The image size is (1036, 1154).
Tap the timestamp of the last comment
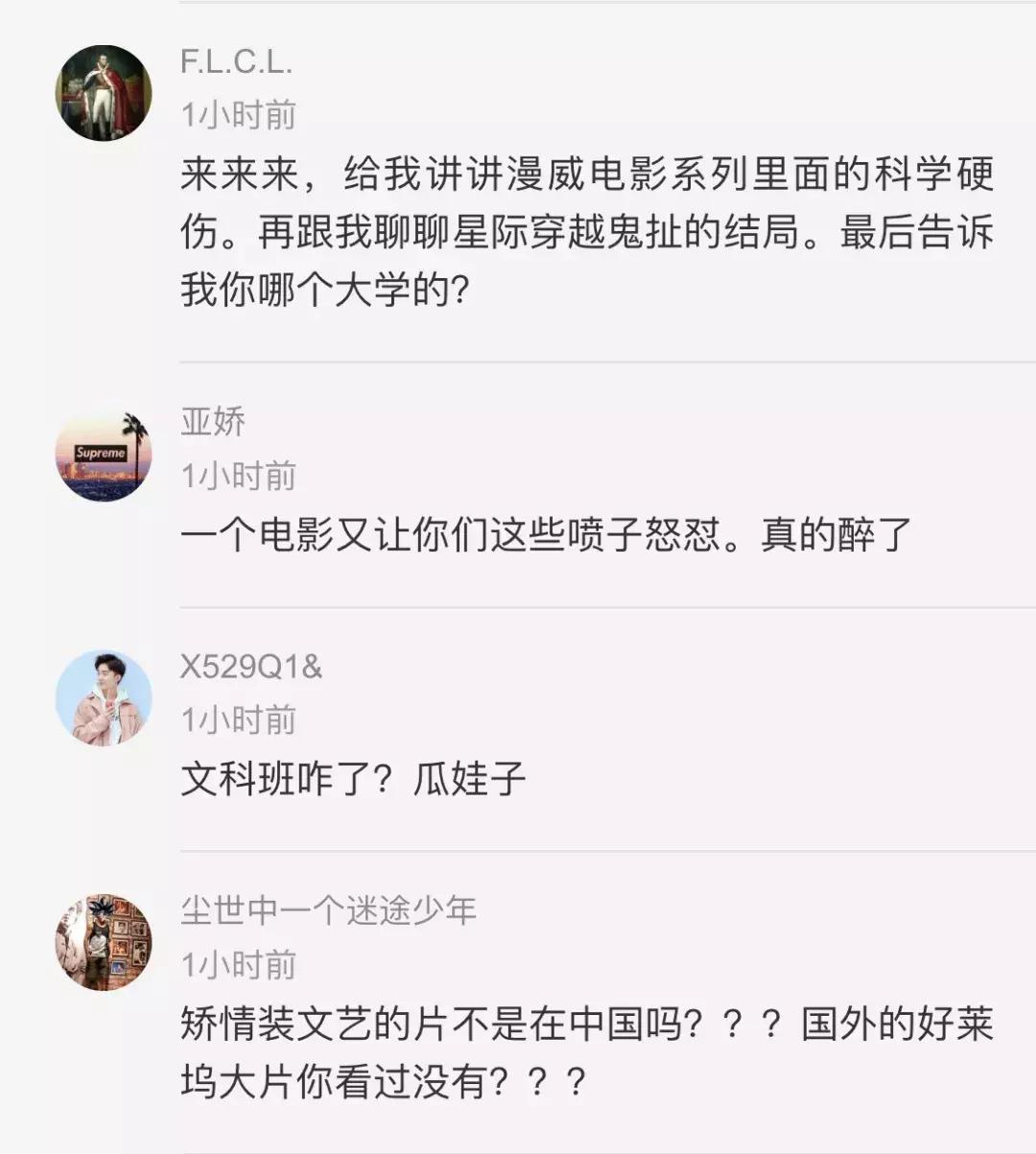(x=236, y=962)
